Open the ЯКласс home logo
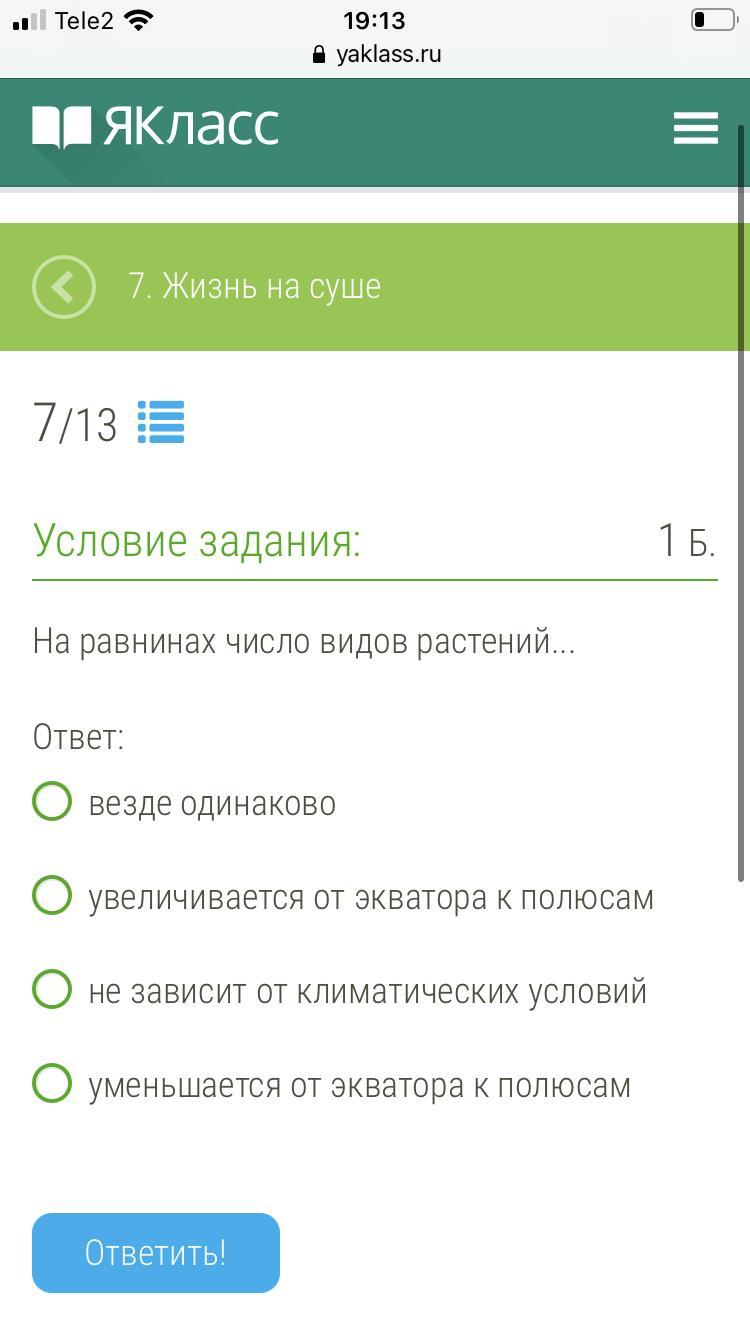 click(x=155, y=127)
